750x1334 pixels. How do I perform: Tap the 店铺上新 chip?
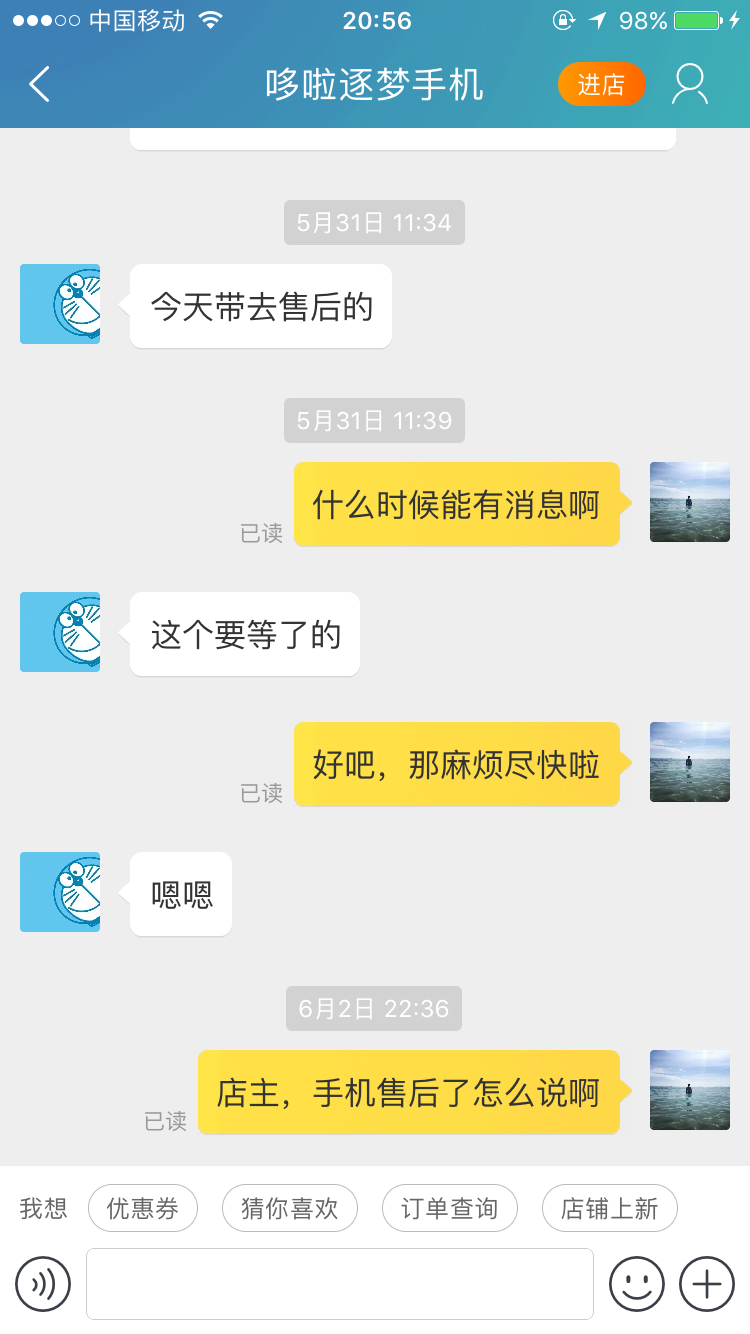pos(609,1209)
